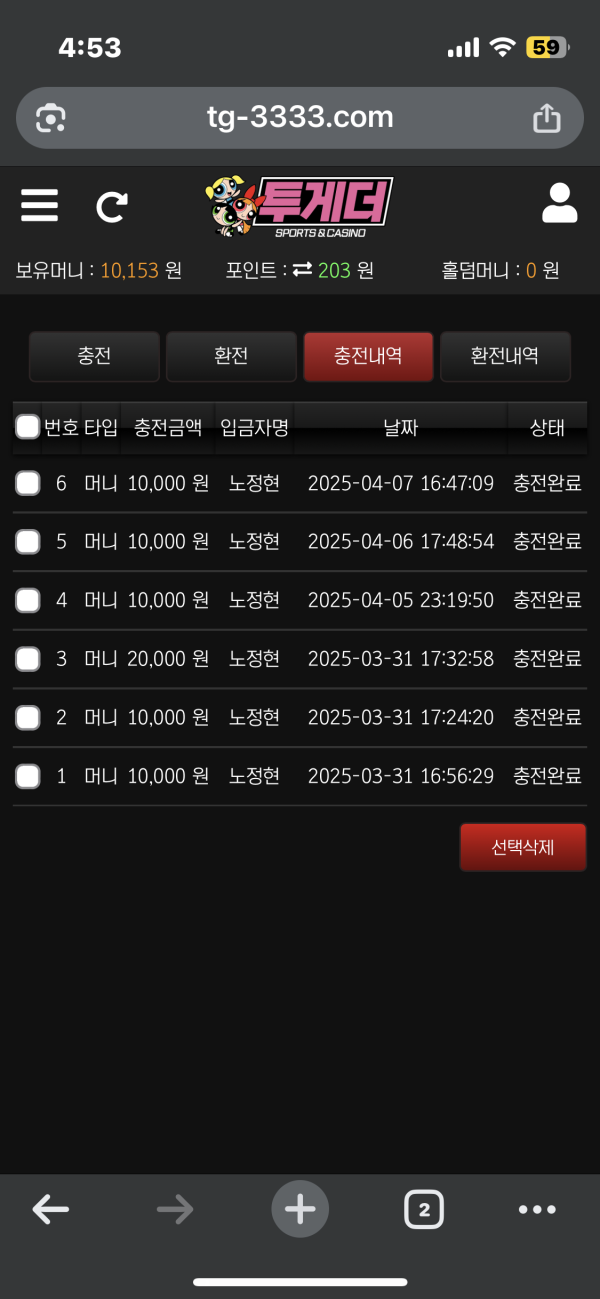Open the browser's three-dot menu
Image resolution: width=600 pixels, height=1299 pixels.
point(537,1210)
